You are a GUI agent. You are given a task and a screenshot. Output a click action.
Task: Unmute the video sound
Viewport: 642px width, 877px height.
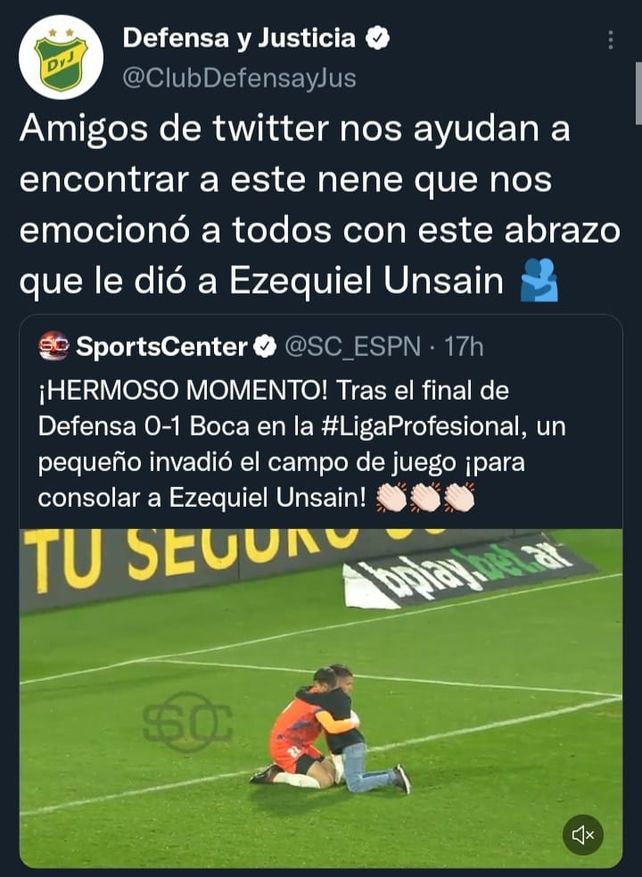(582, 834)
